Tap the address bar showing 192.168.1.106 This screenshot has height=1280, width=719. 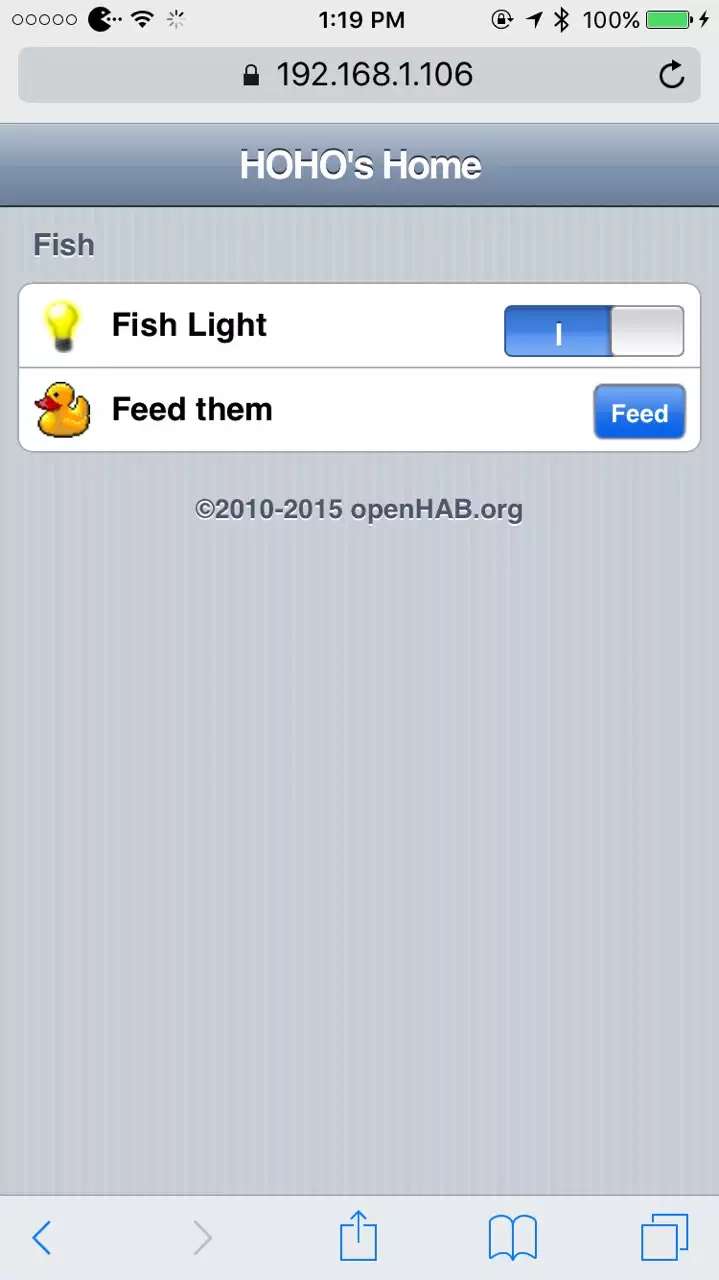359,75
